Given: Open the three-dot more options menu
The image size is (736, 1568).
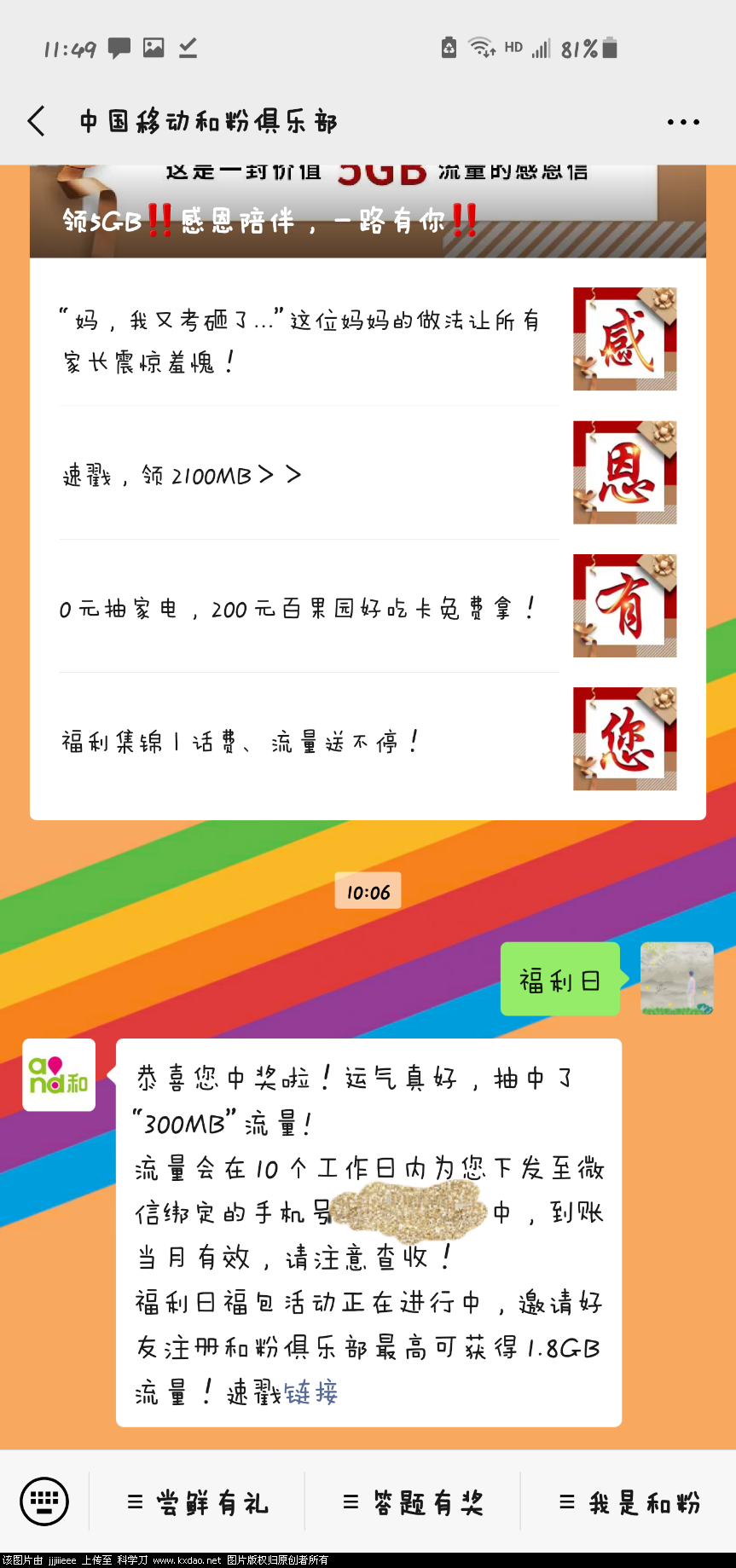Looking at the screenshot, I should [683, 122].
